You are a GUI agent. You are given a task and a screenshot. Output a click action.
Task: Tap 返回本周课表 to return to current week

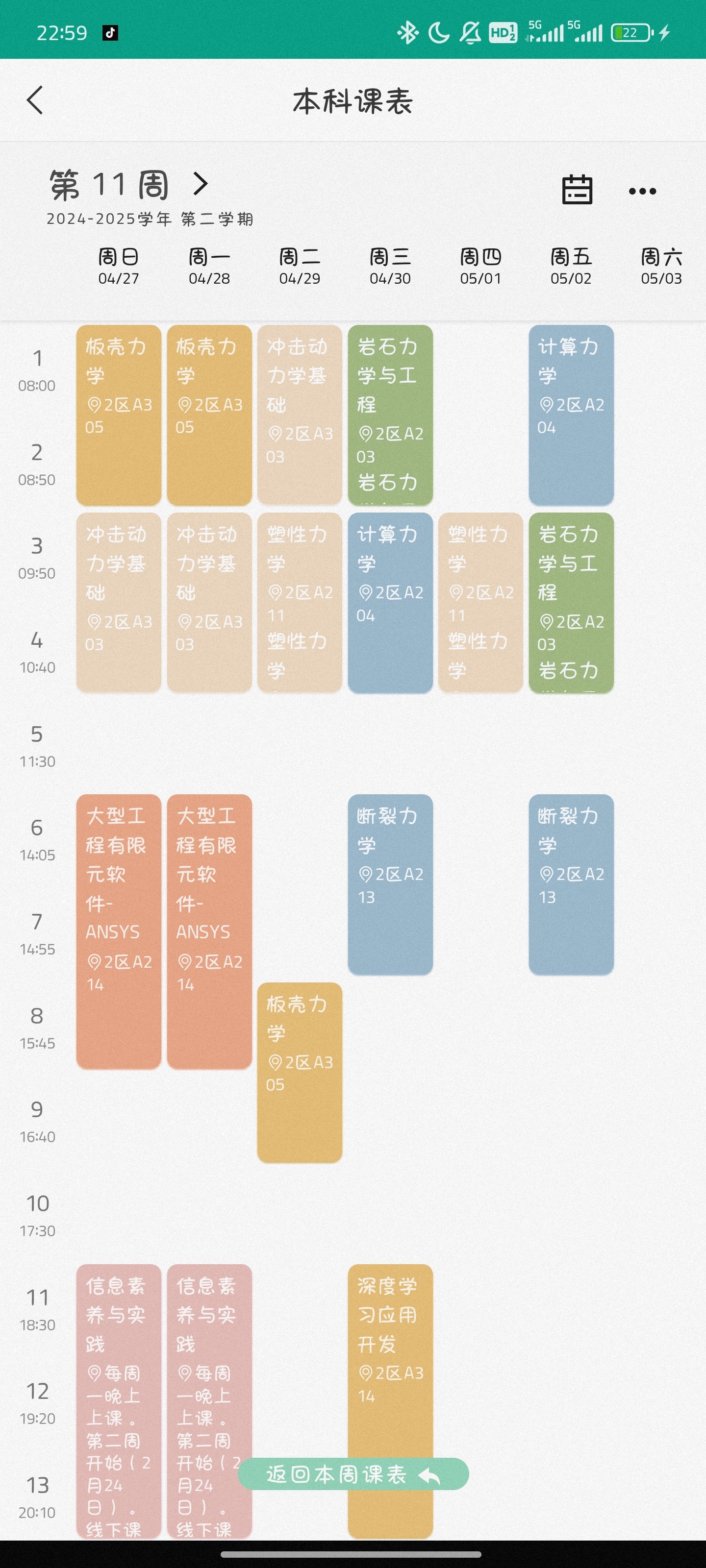(353, 1473)
